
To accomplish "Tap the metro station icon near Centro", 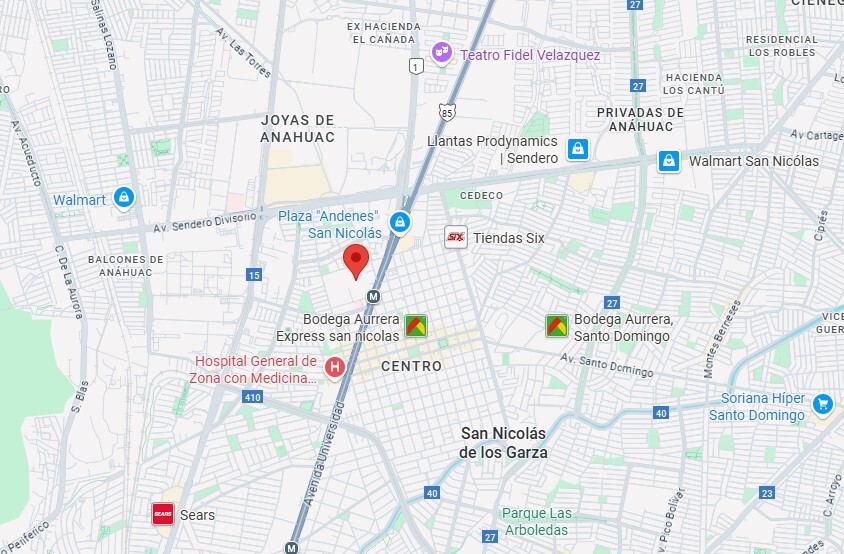I will coord(373,296).
